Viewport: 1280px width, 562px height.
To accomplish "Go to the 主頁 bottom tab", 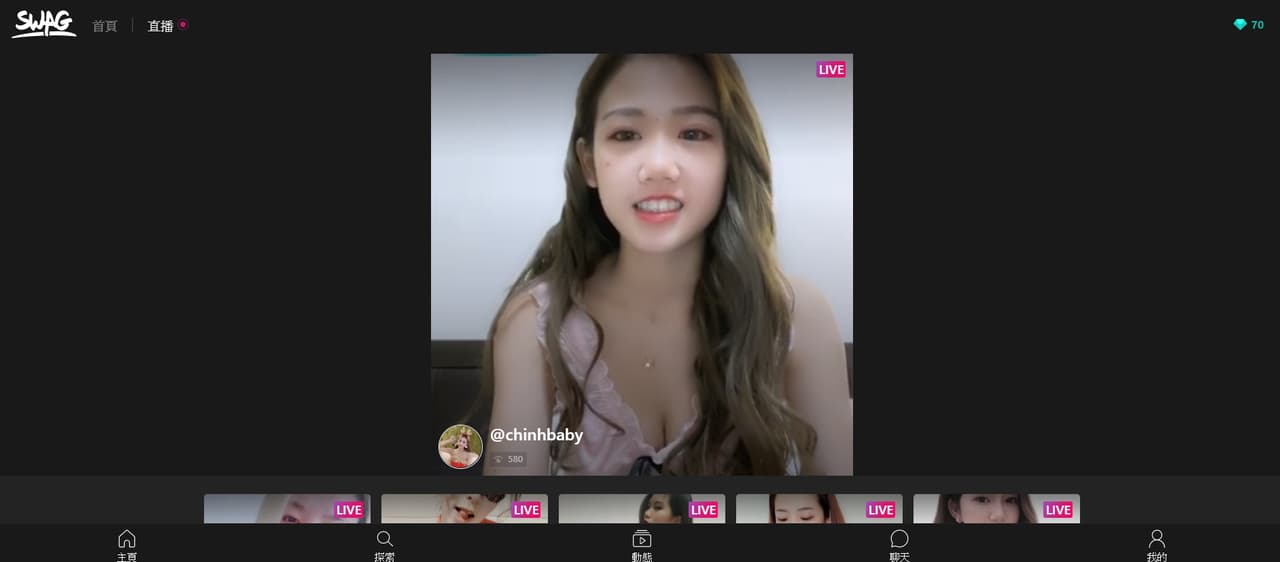I will (x=127, y=544).
